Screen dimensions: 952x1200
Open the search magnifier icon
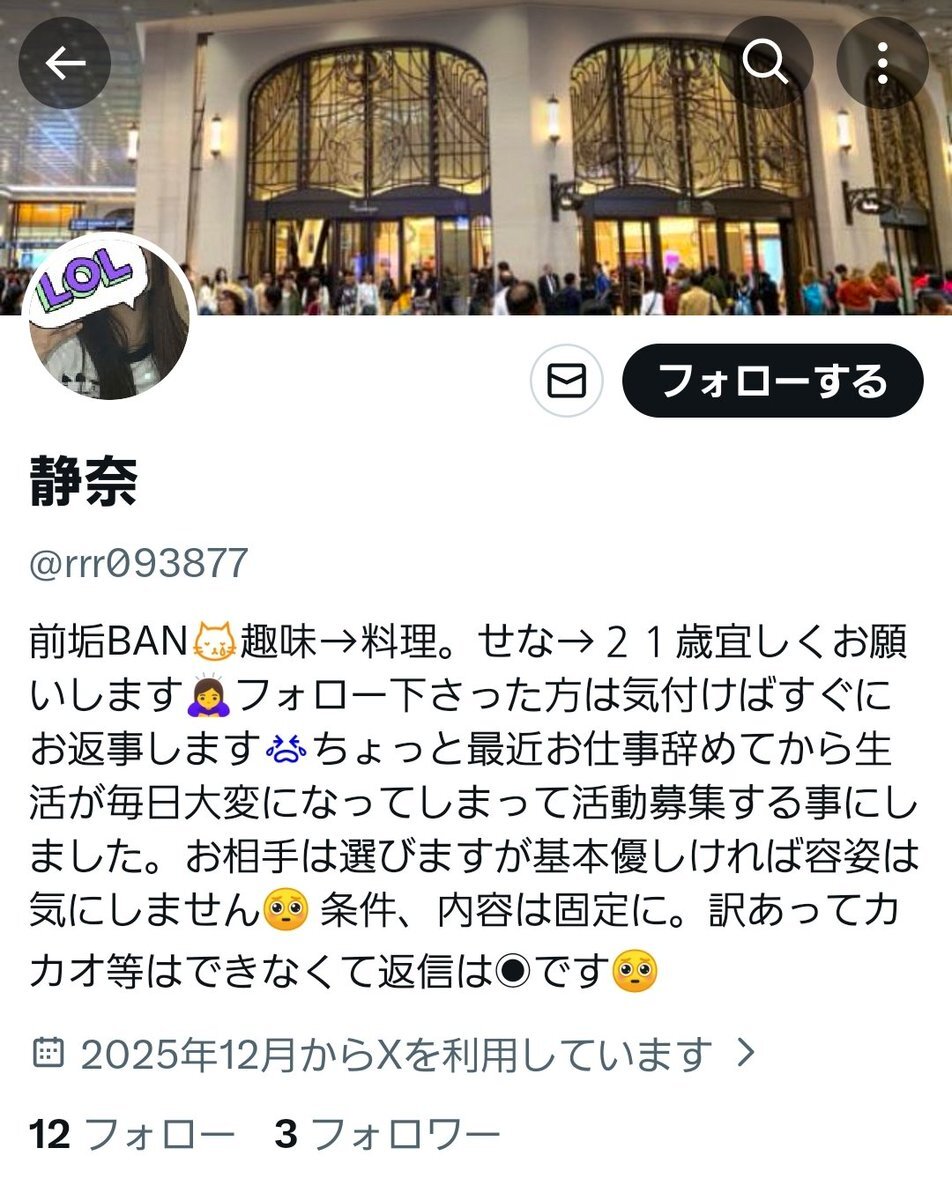pyautogui.click(x=766, y=63)
